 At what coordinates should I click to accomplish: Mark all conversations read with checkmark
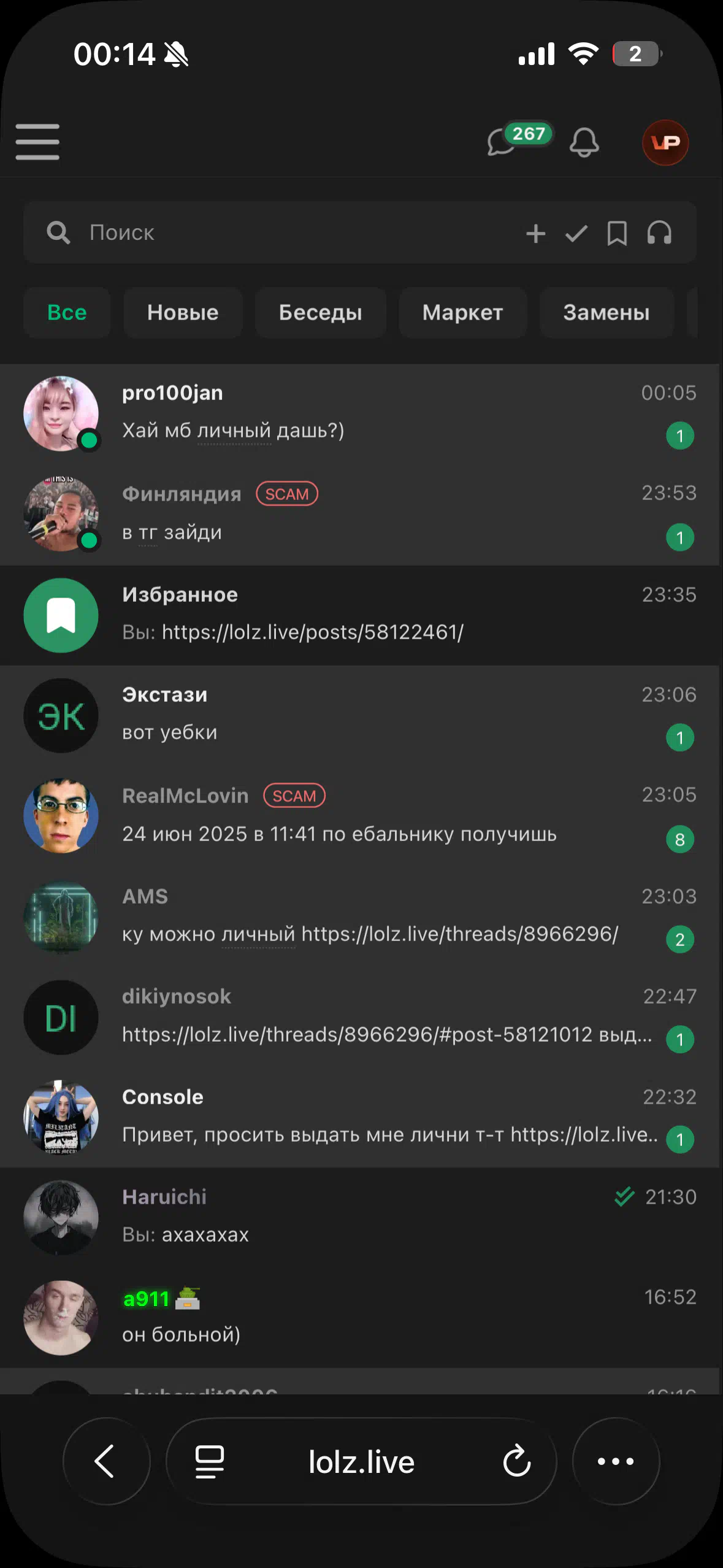(x=576, y=233)
